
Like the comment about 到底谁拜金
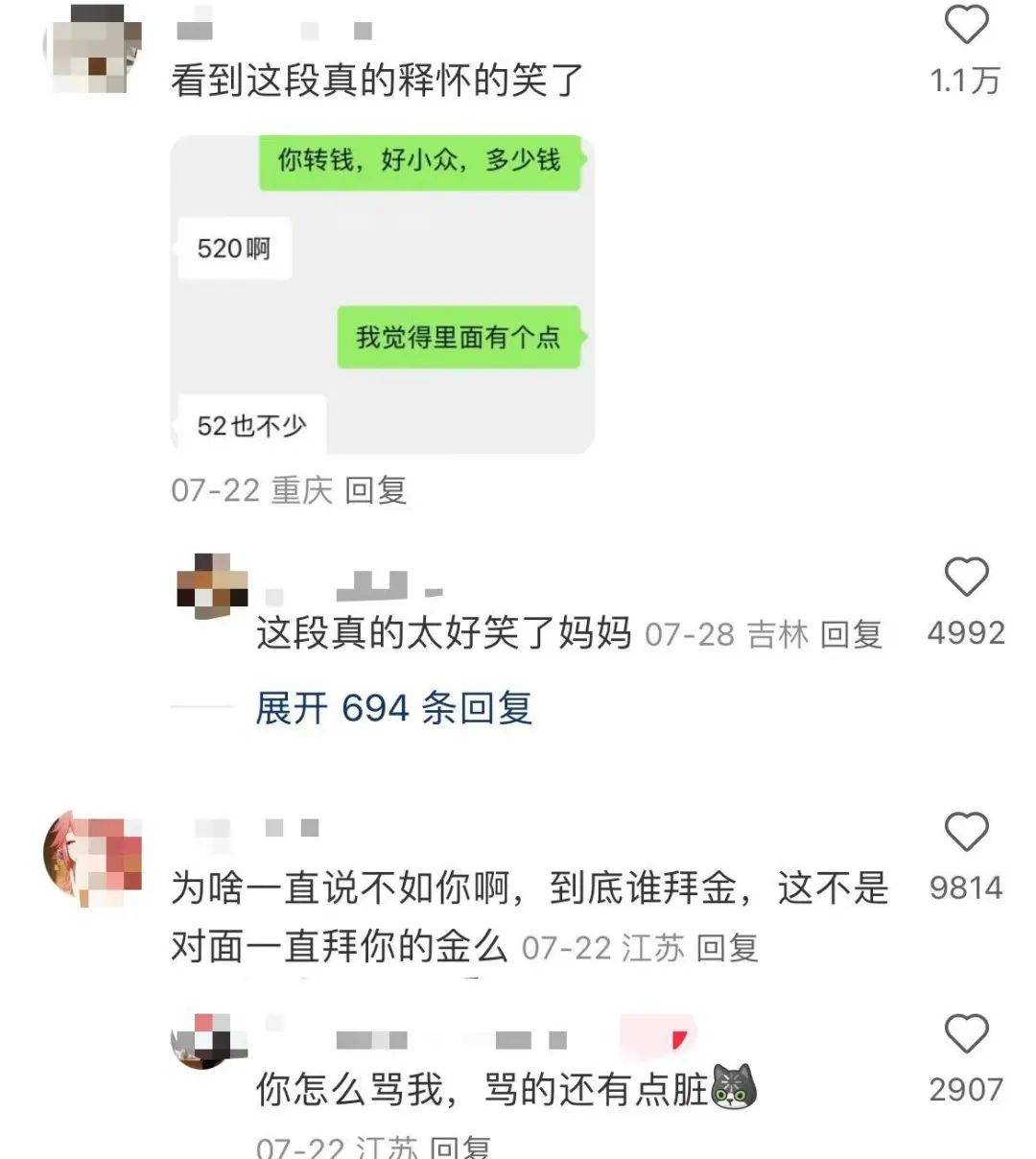click(966, 832)
